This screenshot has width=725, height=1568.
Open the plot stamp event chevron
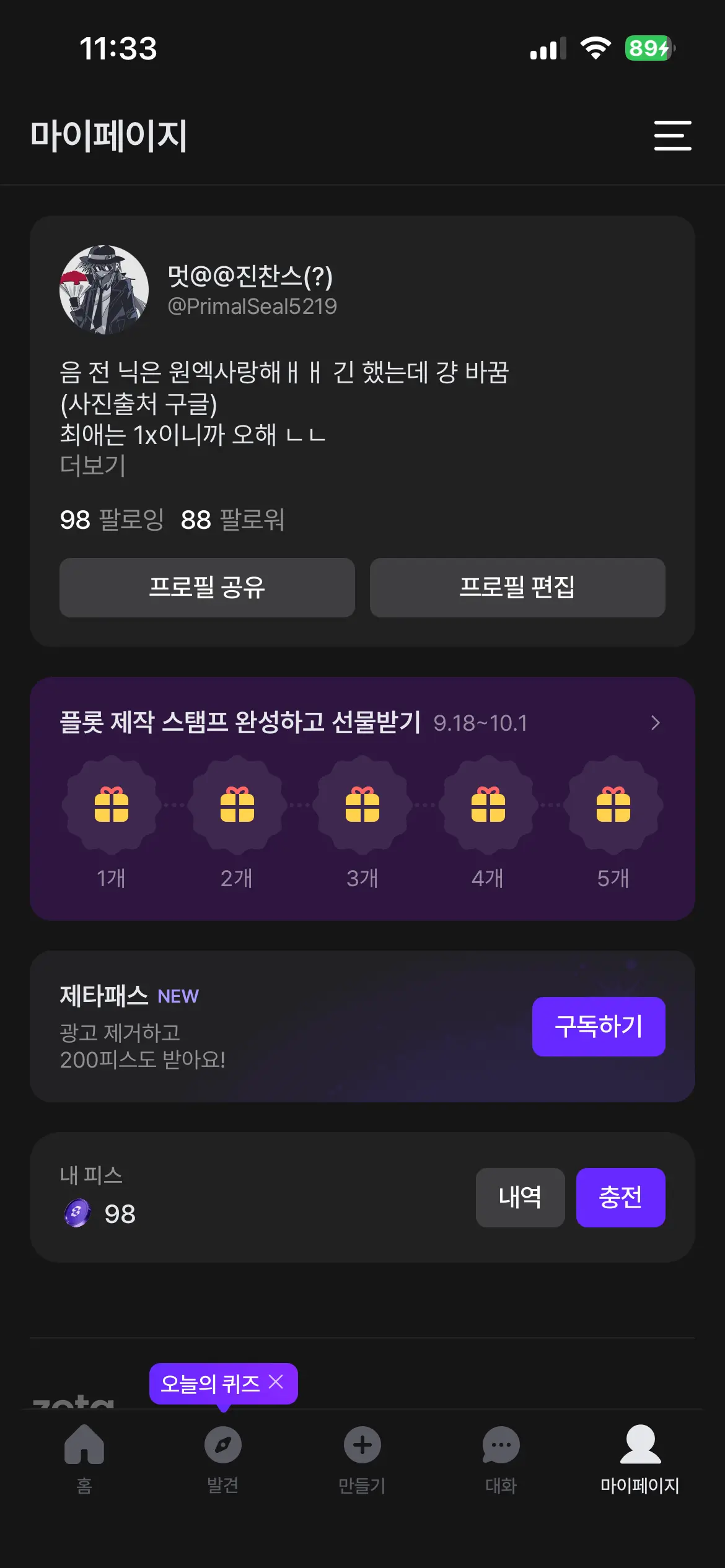click(656, 723)
